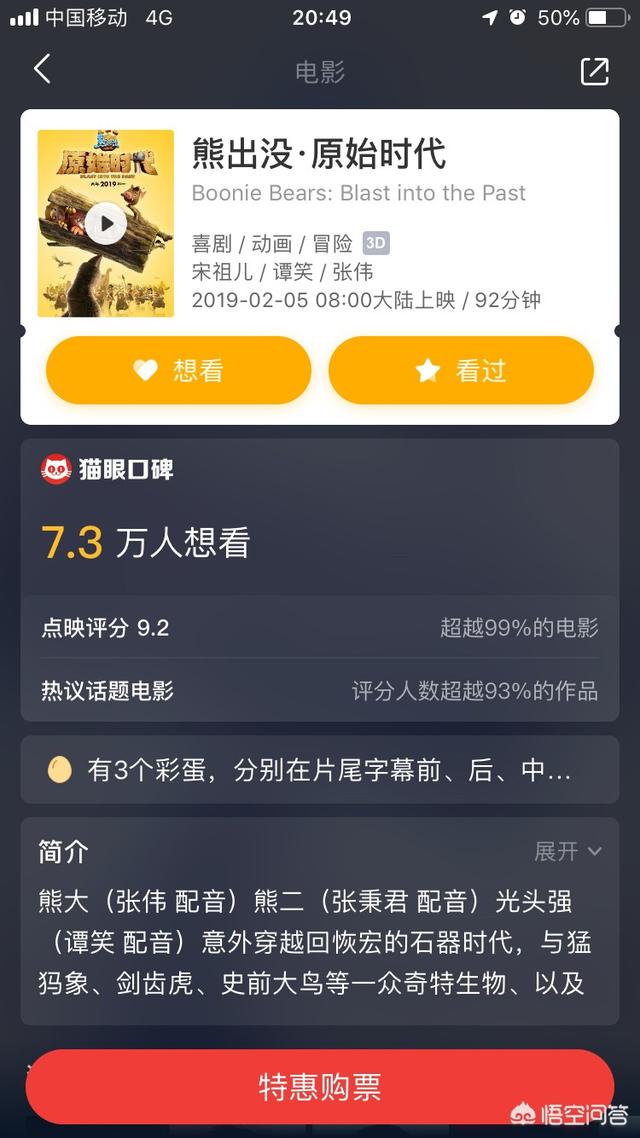Open the 猫眼口碑 rating card

319,580
